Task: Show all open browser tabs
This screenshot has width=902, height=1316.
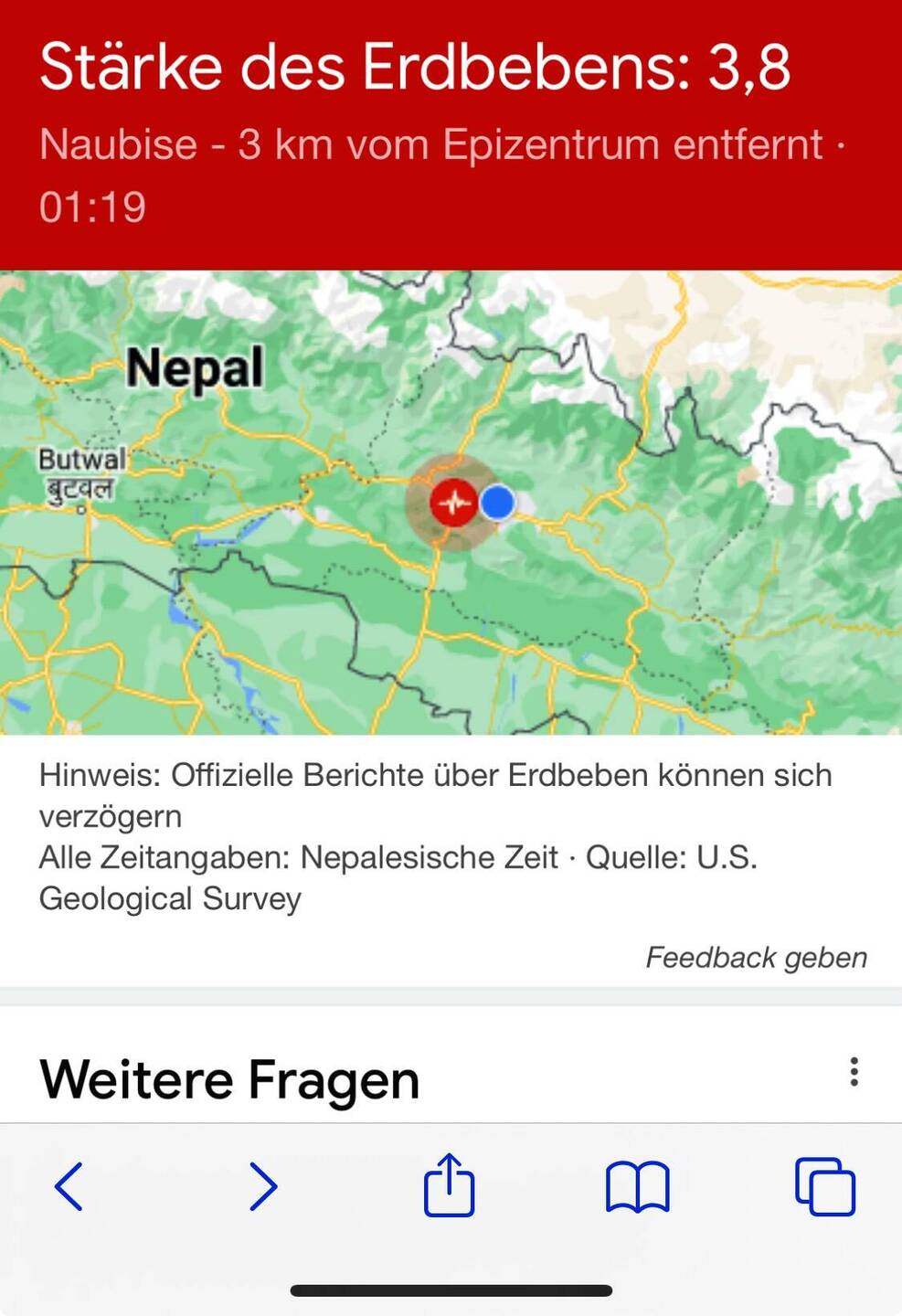Action: 824,1186
